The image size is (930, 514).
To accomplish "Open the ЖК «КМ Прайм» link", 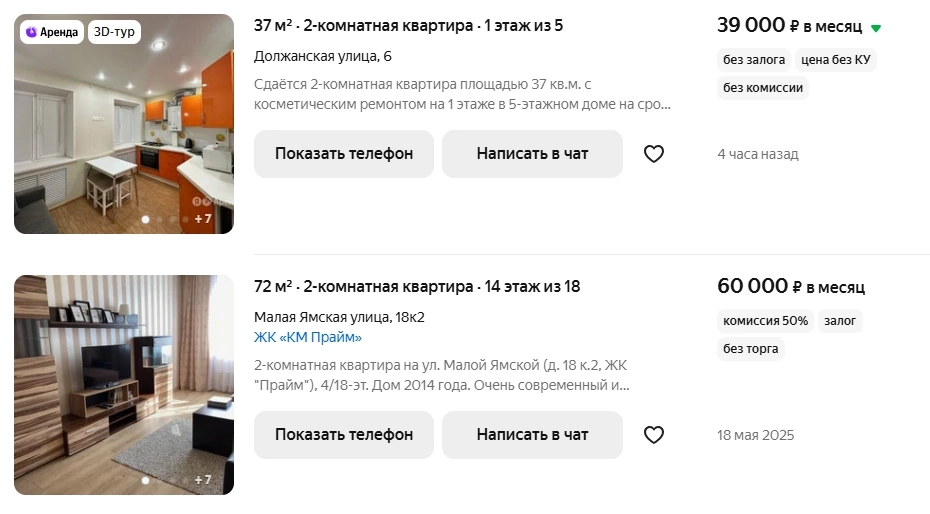I will click(308, 337).
